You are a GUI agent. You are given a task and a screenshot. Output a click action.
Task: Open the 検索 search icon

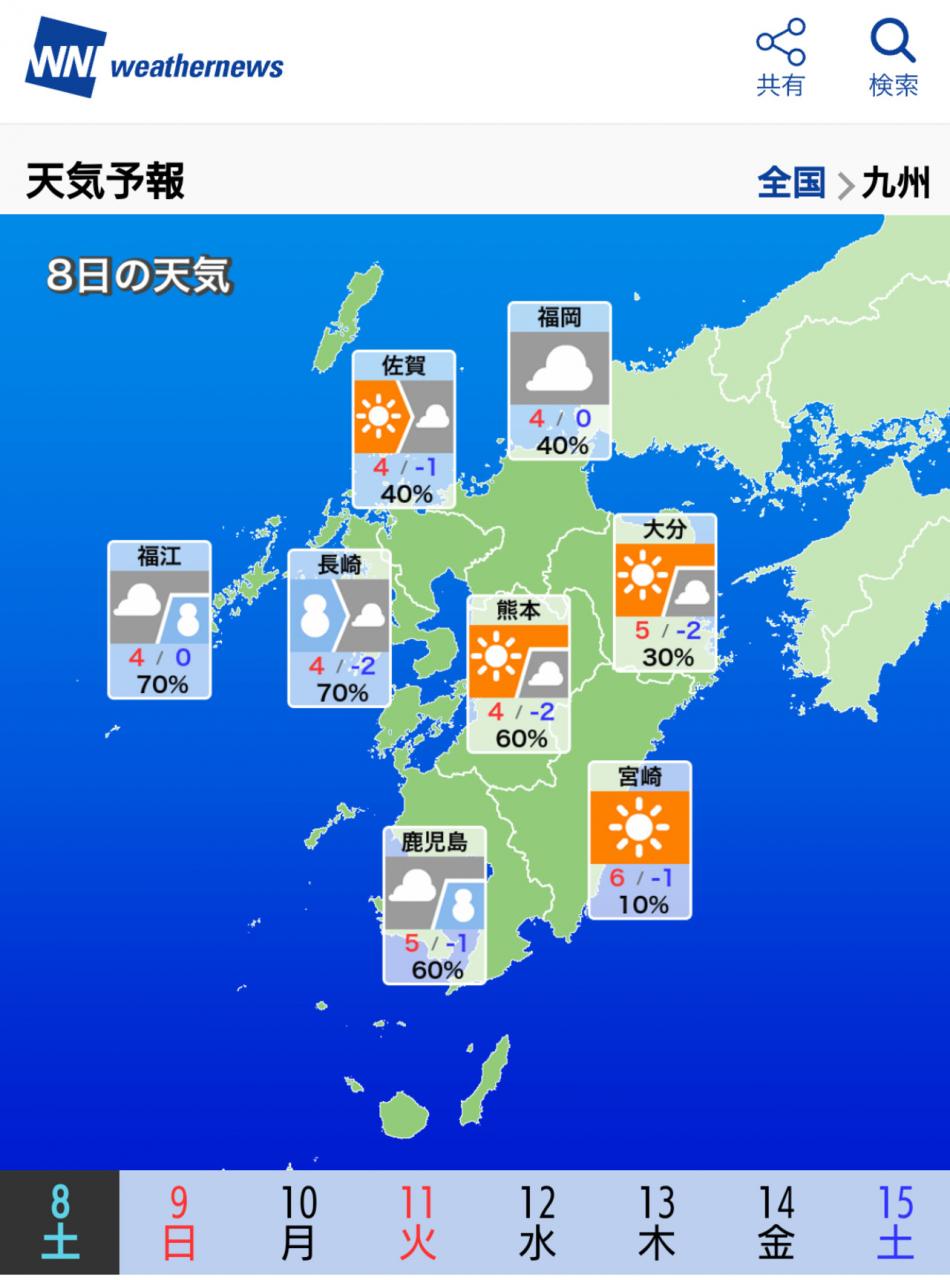pyautogui.click(x=893, y=58)
